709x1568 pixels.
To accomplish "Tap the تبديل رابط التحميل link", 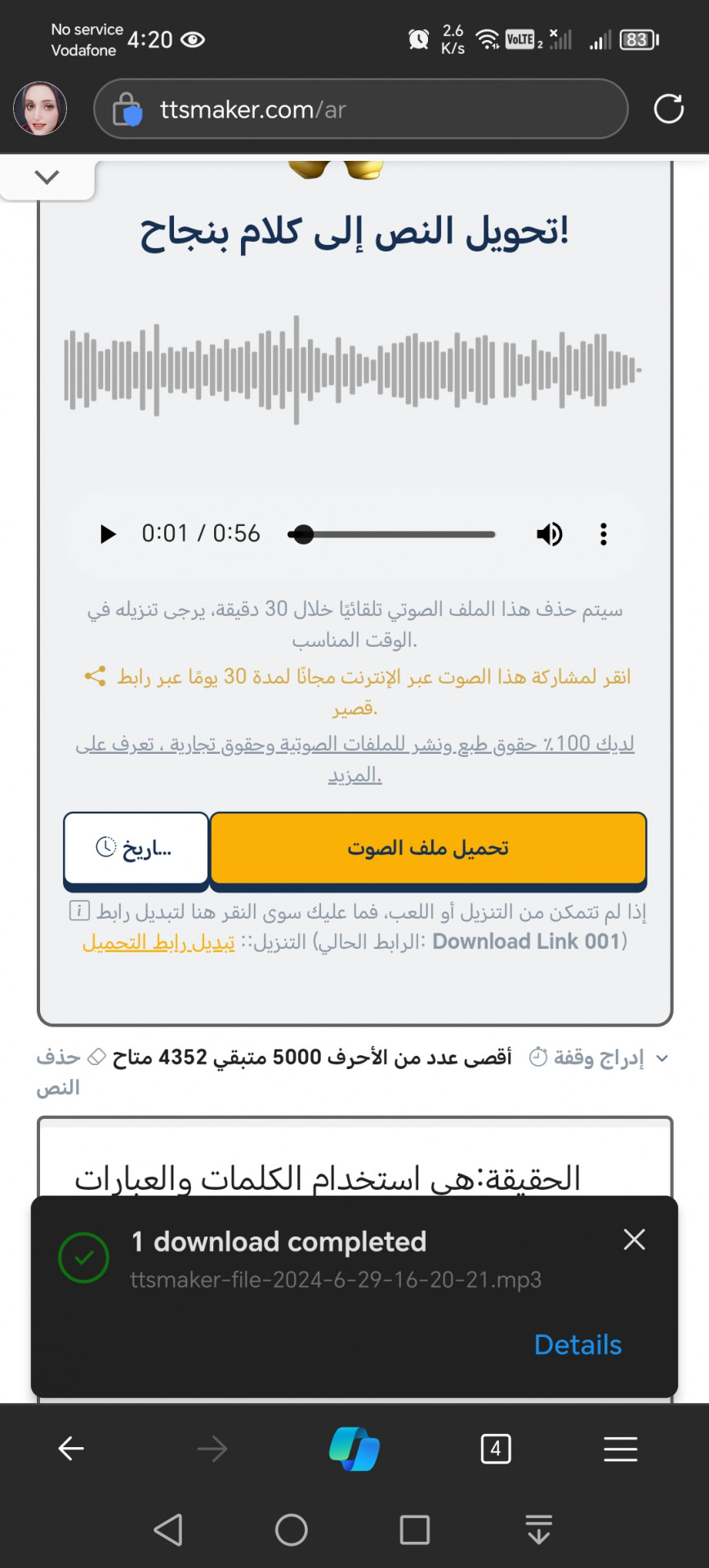I will pos(158,942).
